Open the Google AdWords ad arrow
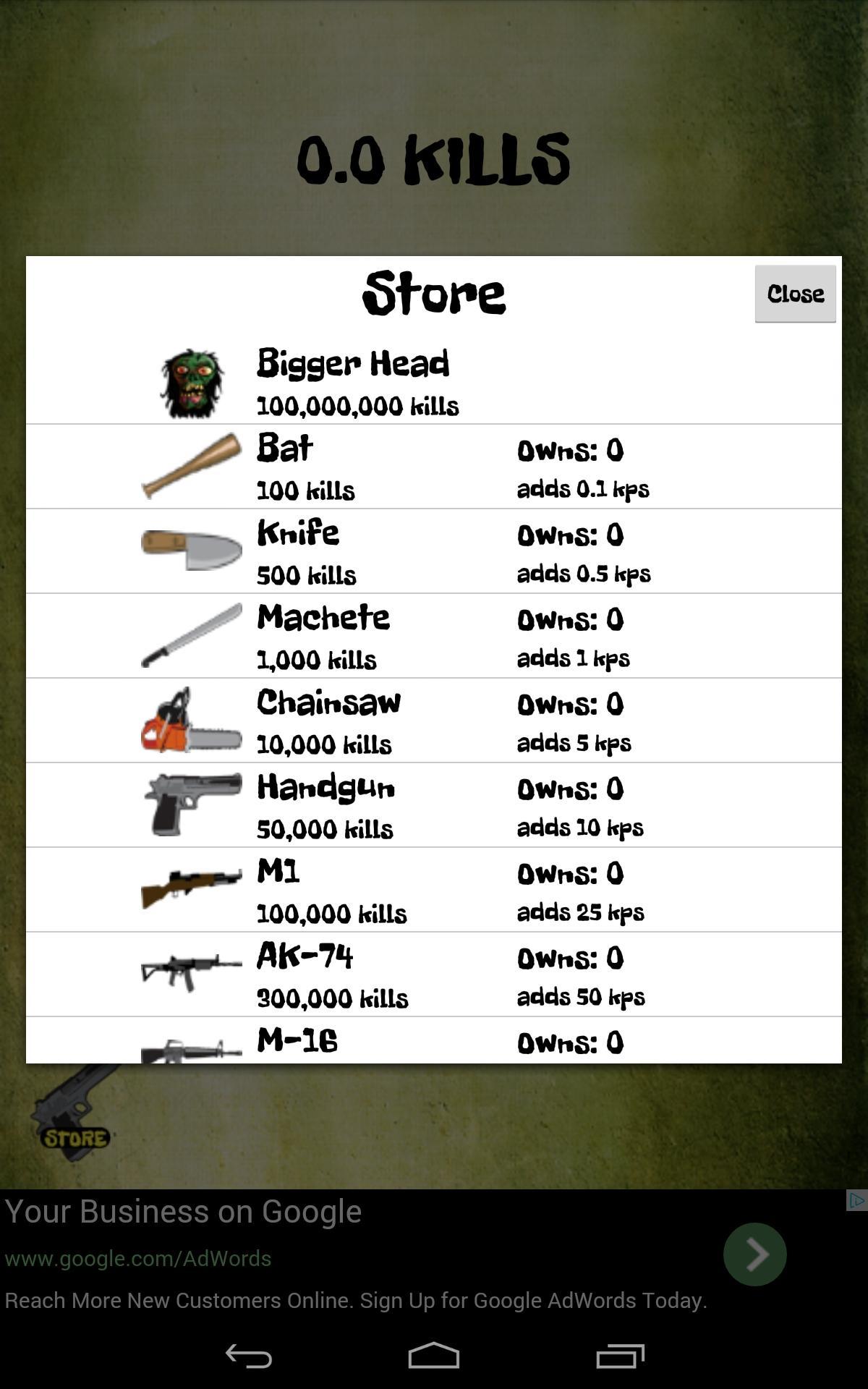The image size is (868, 1389). (754, 1254)
